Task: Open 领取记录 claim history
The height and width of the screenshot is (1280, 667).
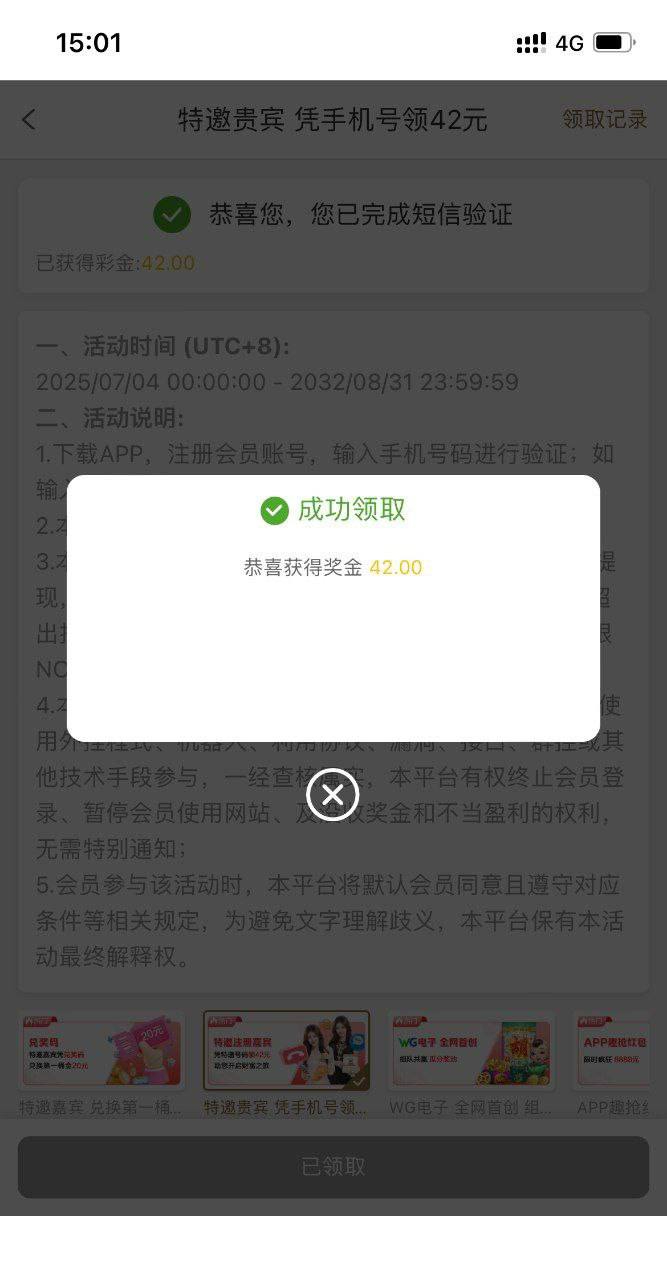Action: 604,120
